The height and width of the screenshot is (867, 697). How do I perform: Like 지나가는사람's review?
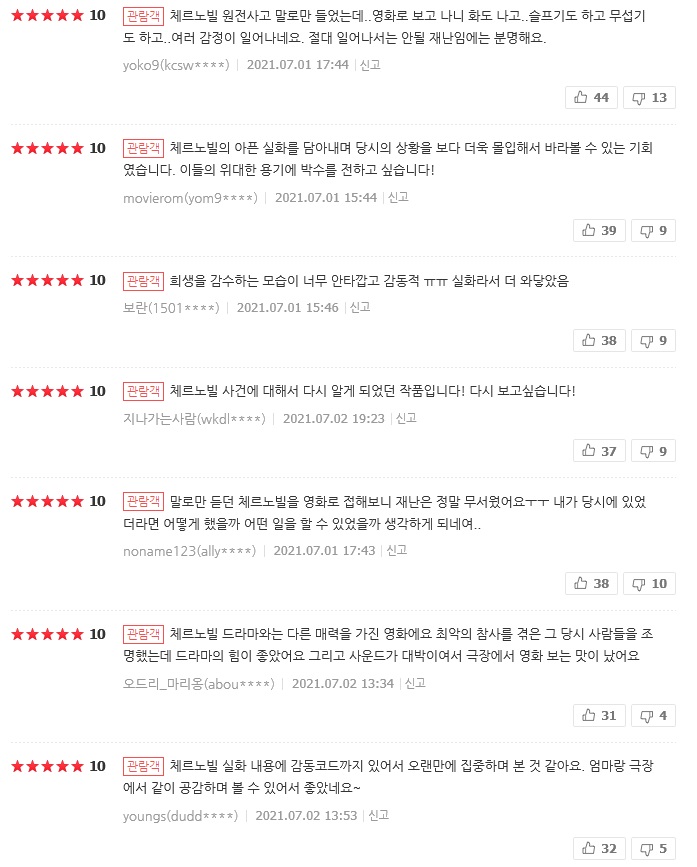[x=598, y=452]
